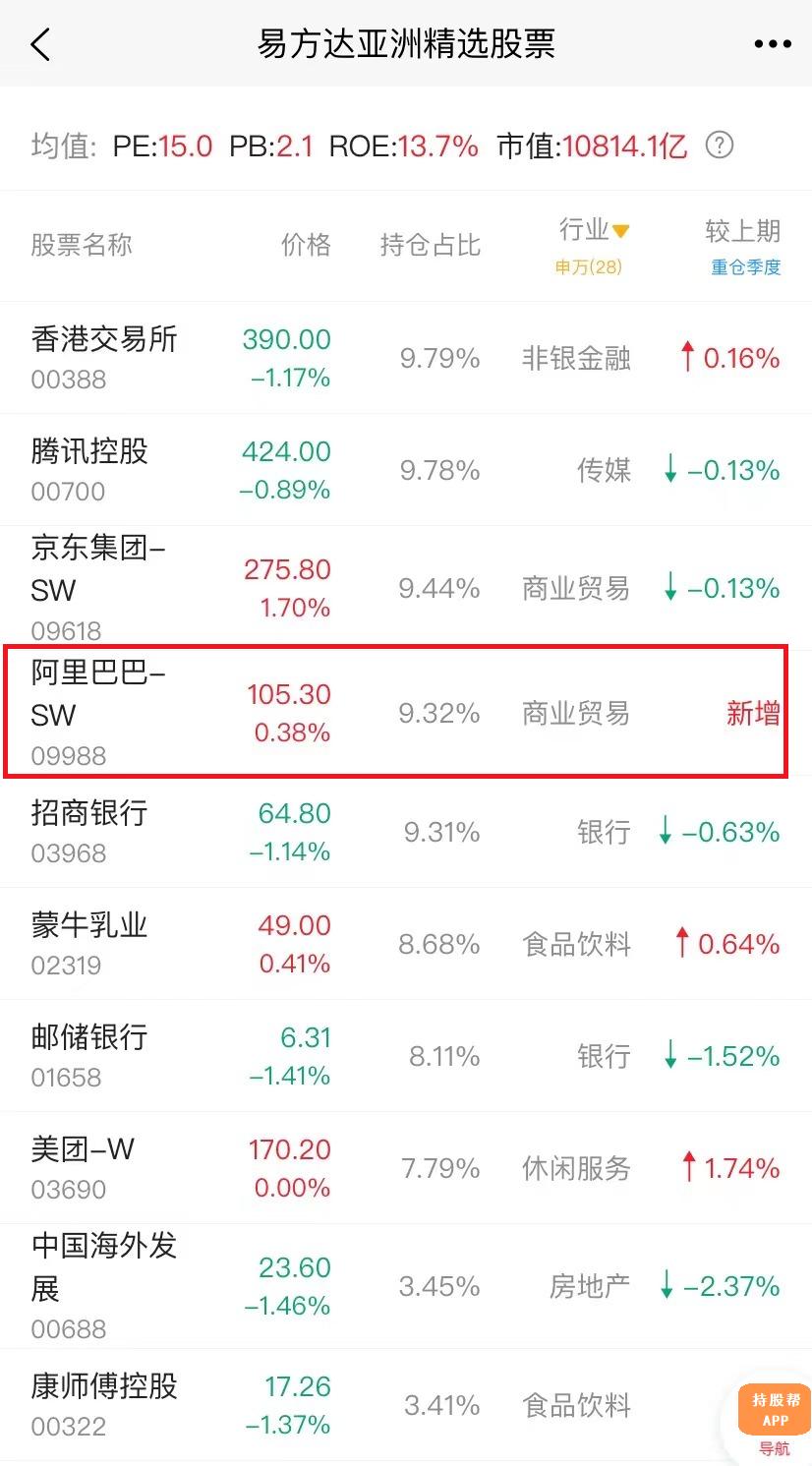Open the 申万(28) classification selector
Viewport: 812px width, 1466px height.
tap(590, 265)
